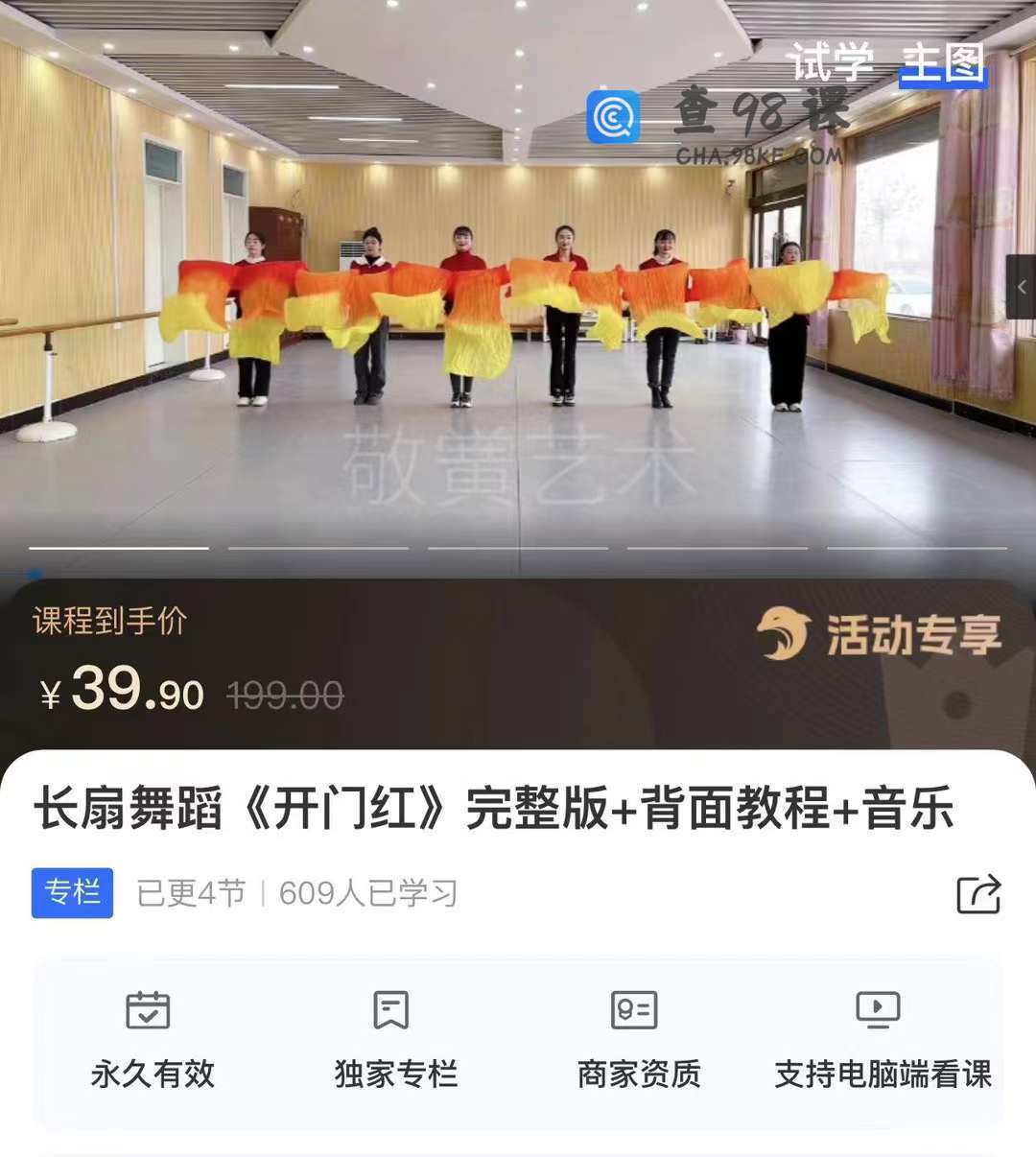The height and width of the screenshot is (1157, 1036).
Task: Expand the side arrow on the right edge
Action: pyautogui.click(x=1021, y=287)
